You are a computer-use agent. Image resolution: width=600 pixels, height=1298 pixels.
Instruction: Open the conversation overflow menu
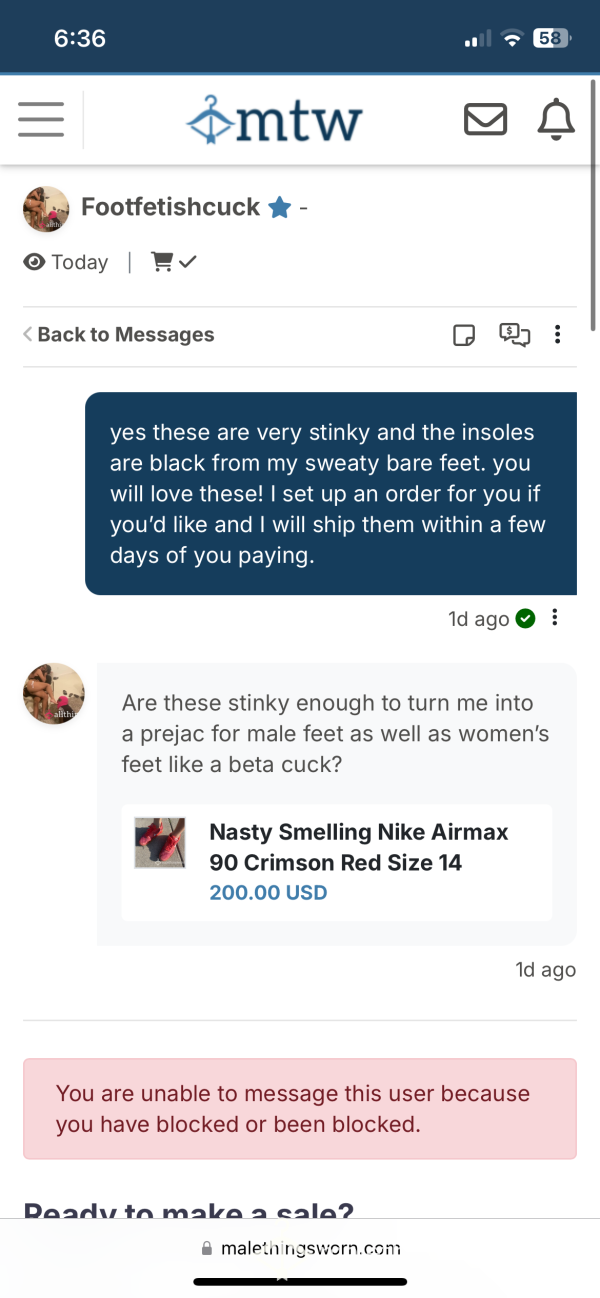point(557,335)
